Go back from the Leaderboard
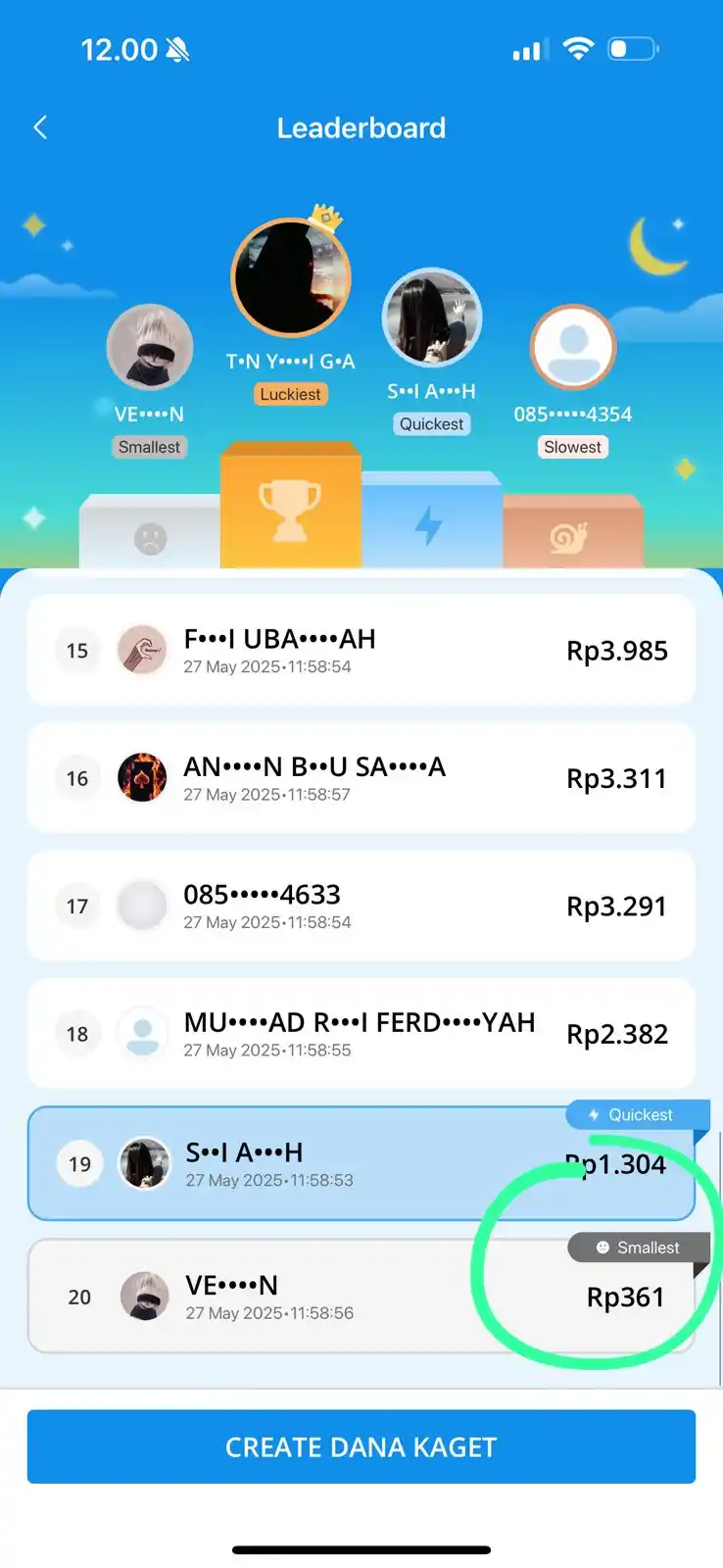 (x=40, y=127)
